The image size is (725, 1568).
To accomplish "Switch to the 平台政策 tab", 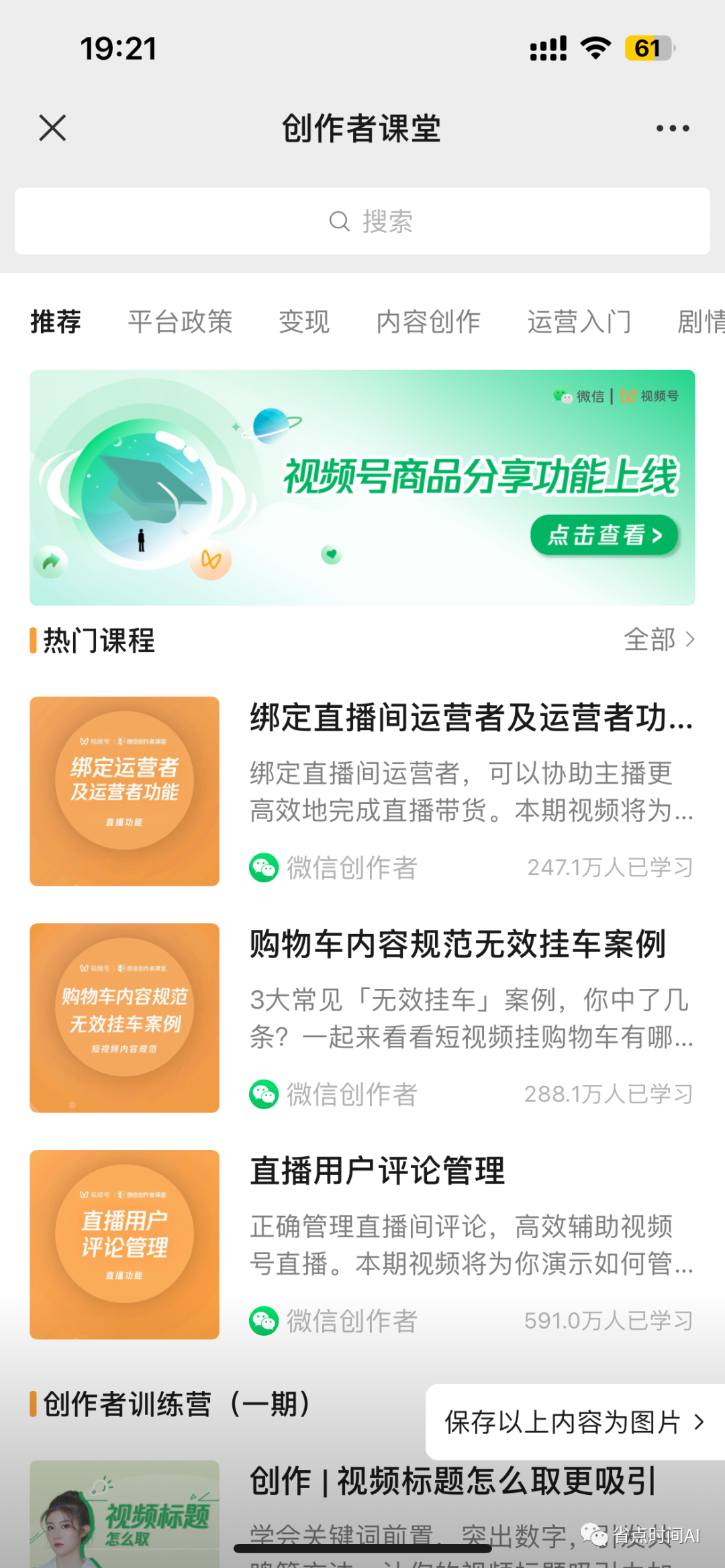I will 180,322.
